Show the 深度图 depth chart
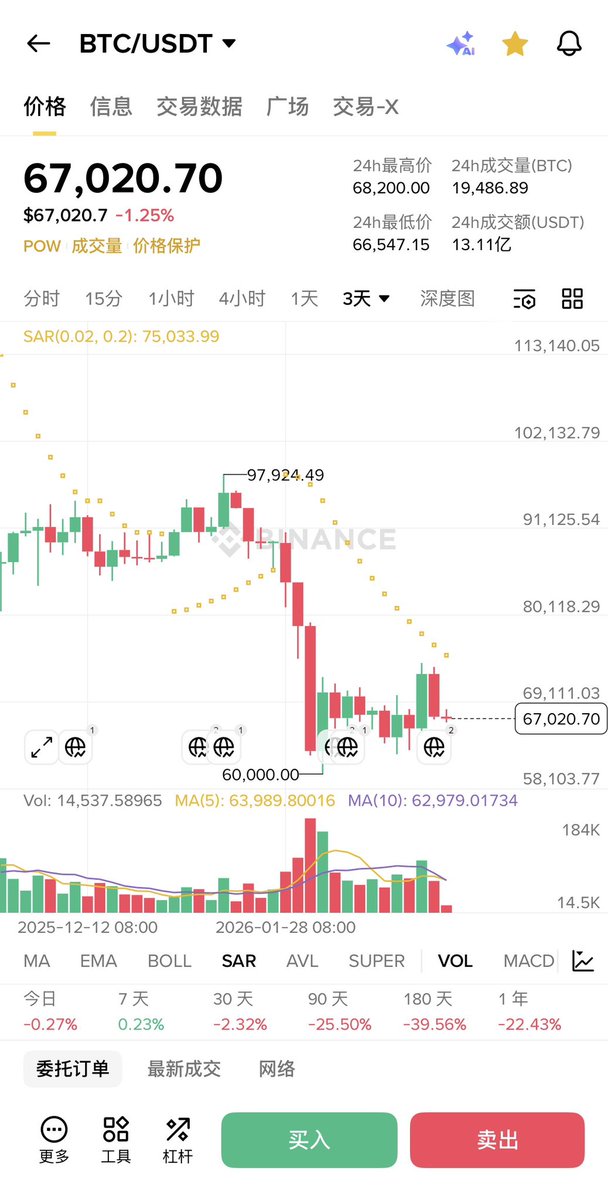The height and width of the screenshot is (1200, 608). coord(447,298)
